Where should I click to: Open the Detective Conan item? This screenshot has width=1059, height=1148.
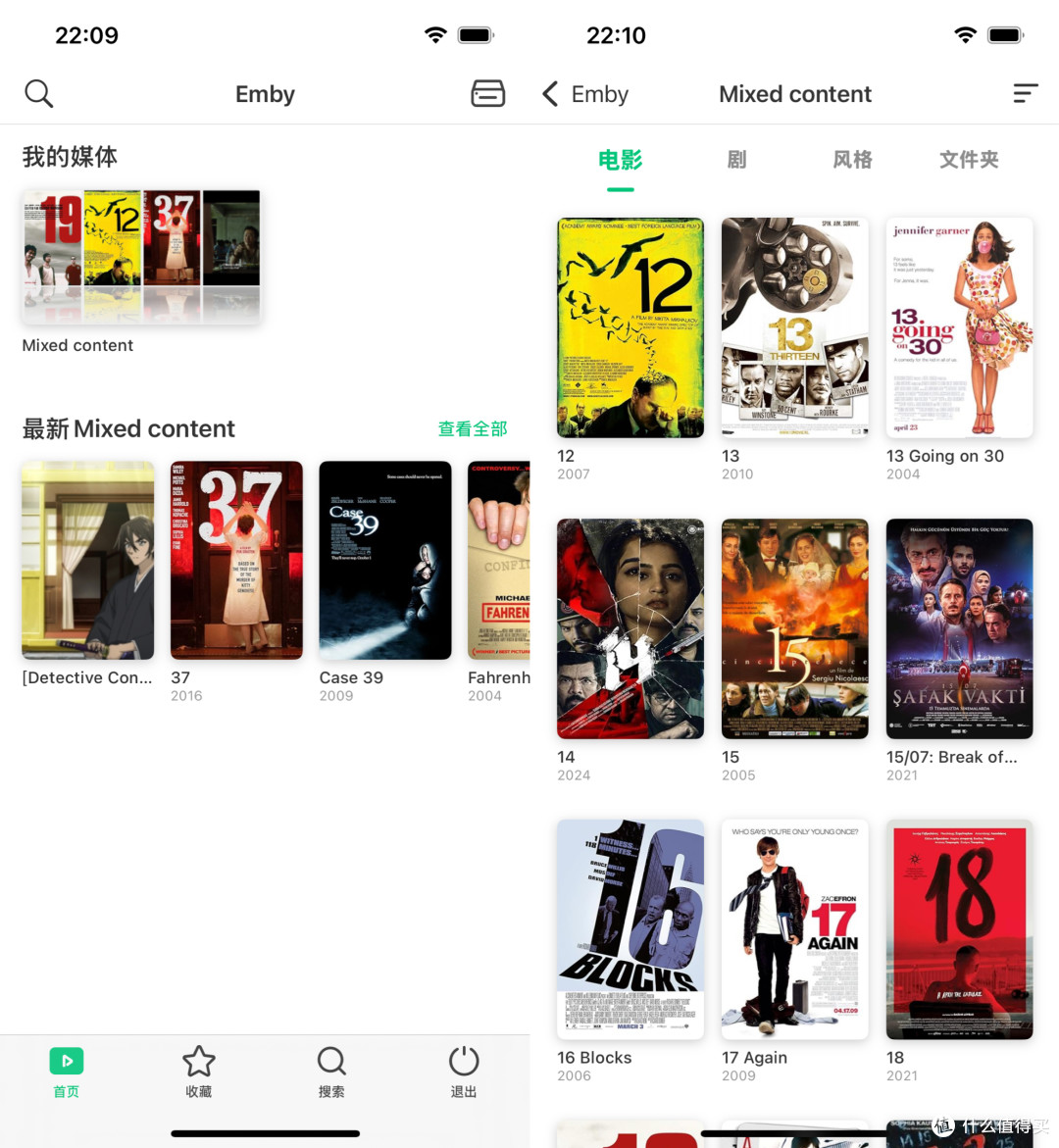point(87,560)
